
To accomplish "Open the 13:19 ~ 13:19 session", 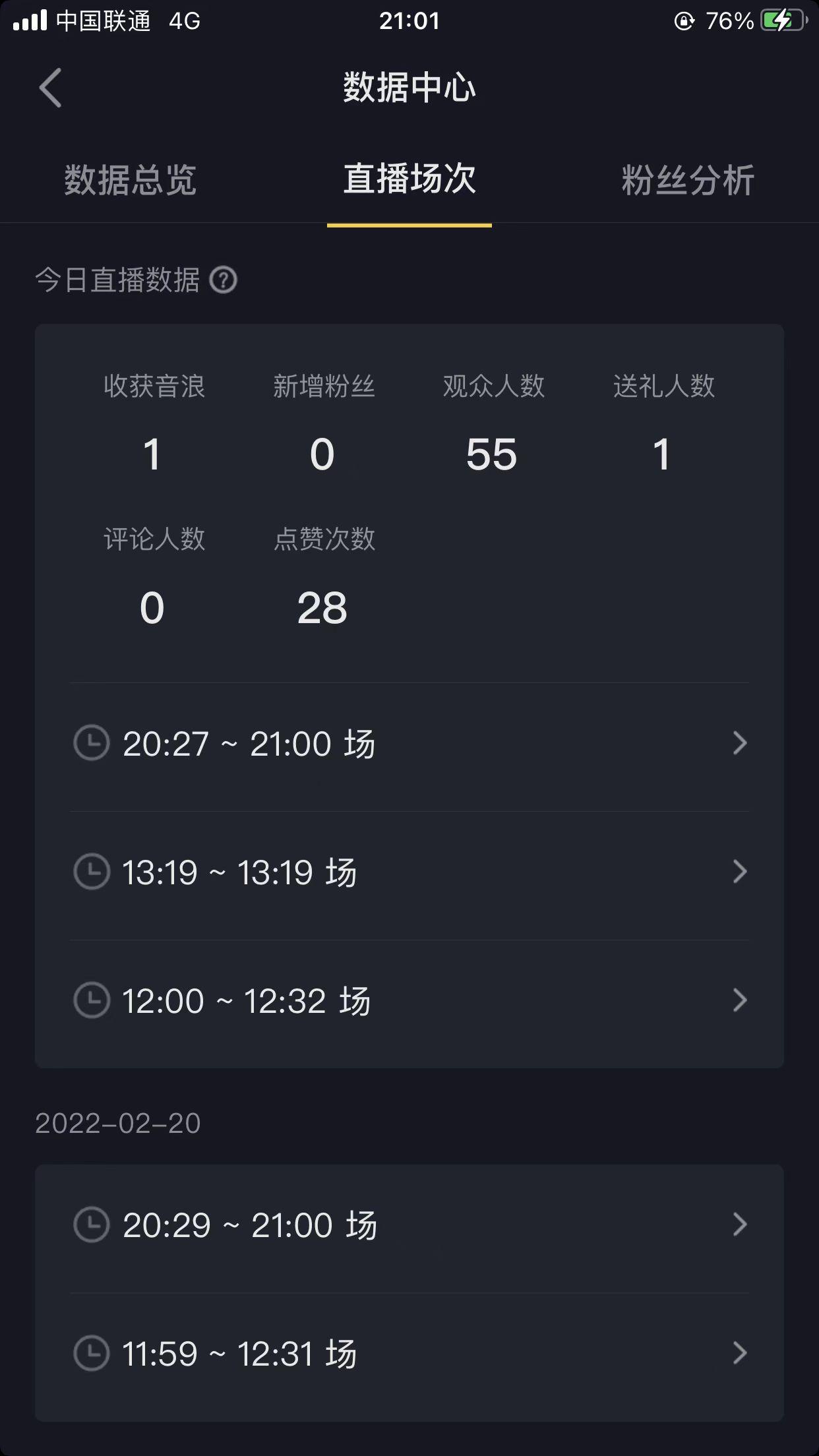I will click(409, 872).
